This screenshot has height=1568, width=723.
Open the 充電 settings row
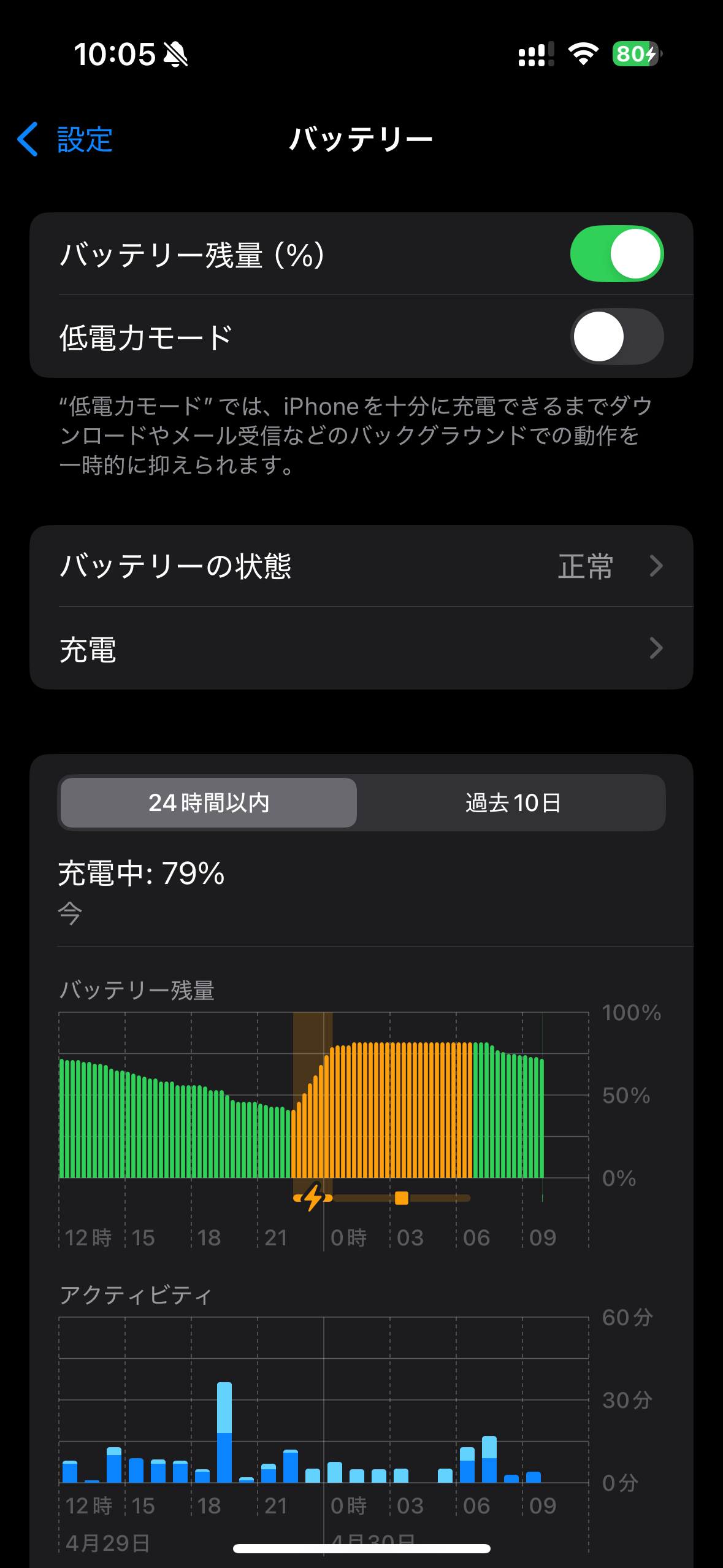click(x=361, y=648)
